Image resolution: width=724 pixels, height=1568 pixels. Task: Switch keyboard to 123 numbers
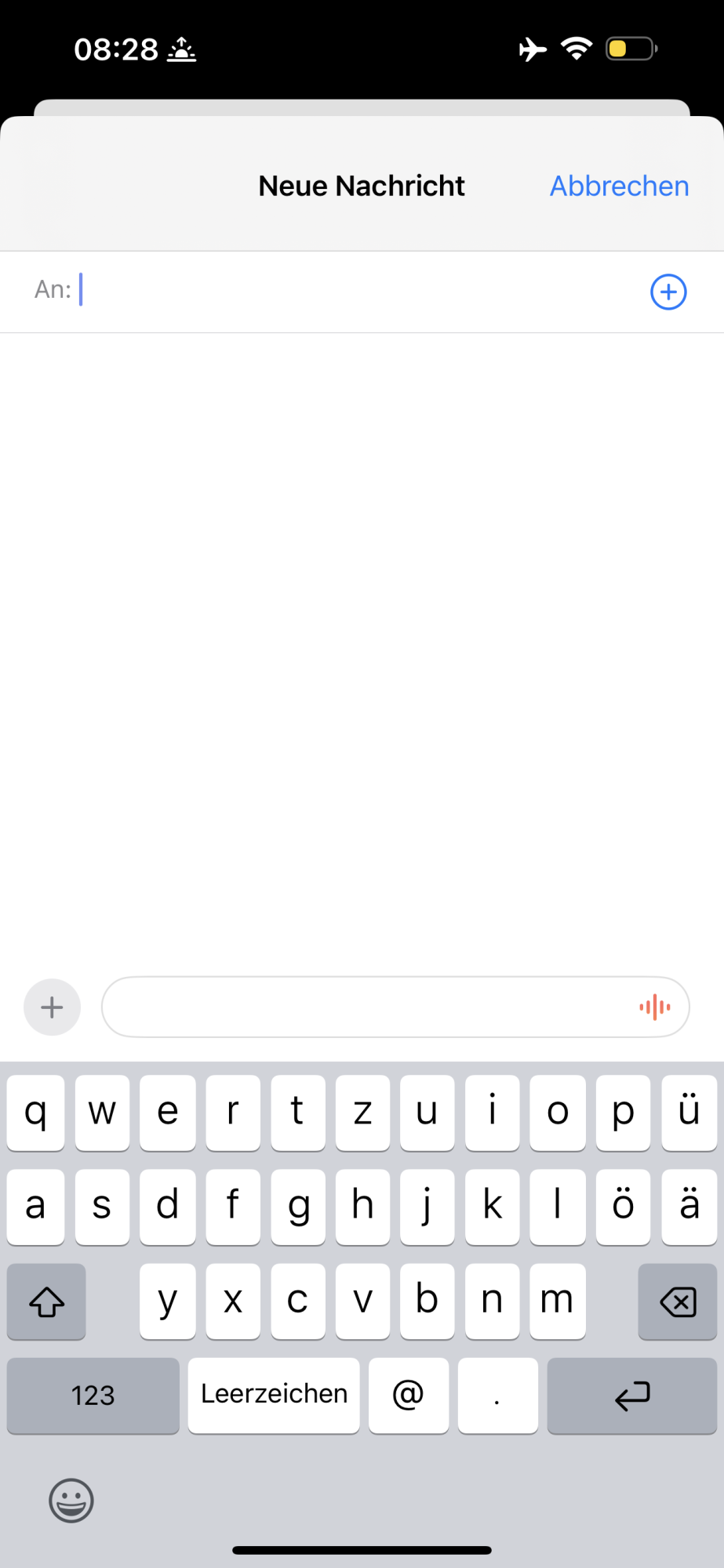point(93,1396)
